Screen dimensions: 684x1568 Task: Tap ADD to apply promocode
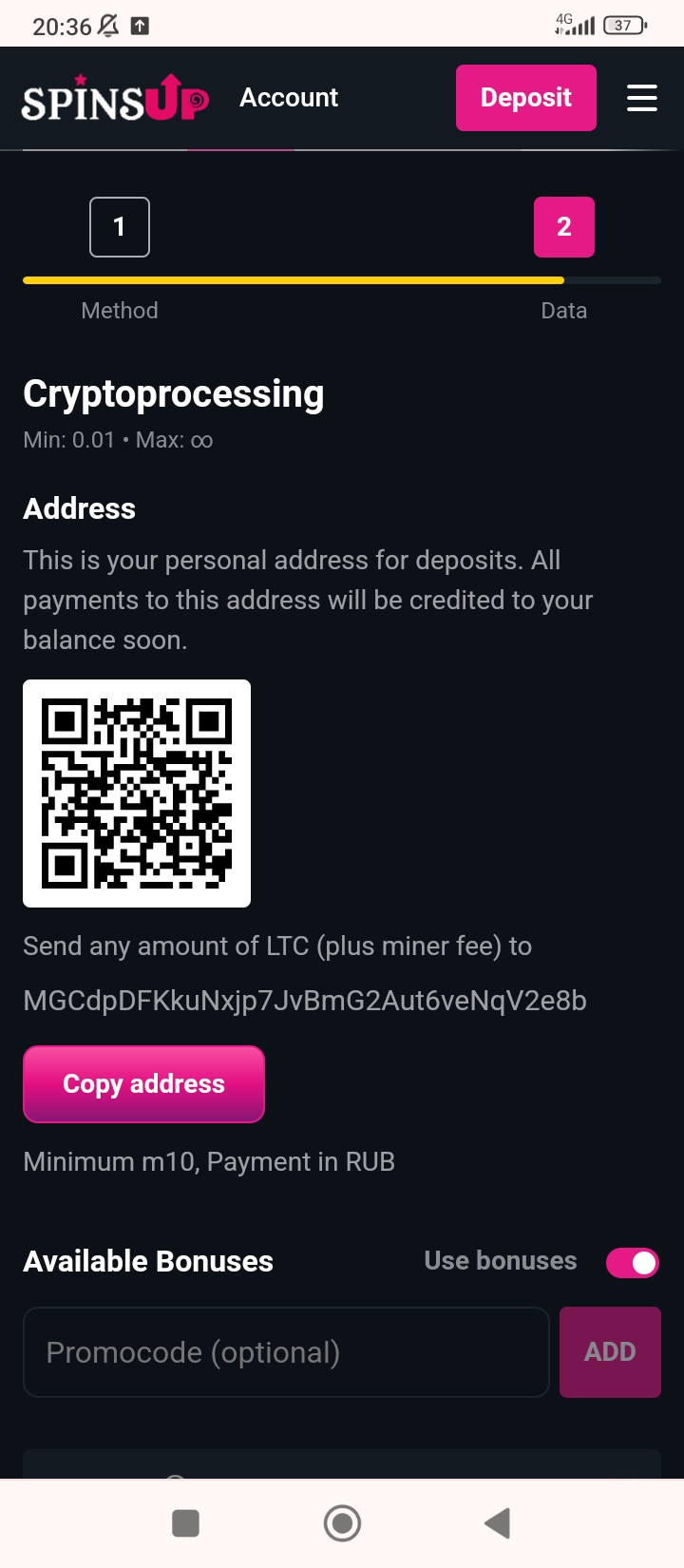(610, 1352)
